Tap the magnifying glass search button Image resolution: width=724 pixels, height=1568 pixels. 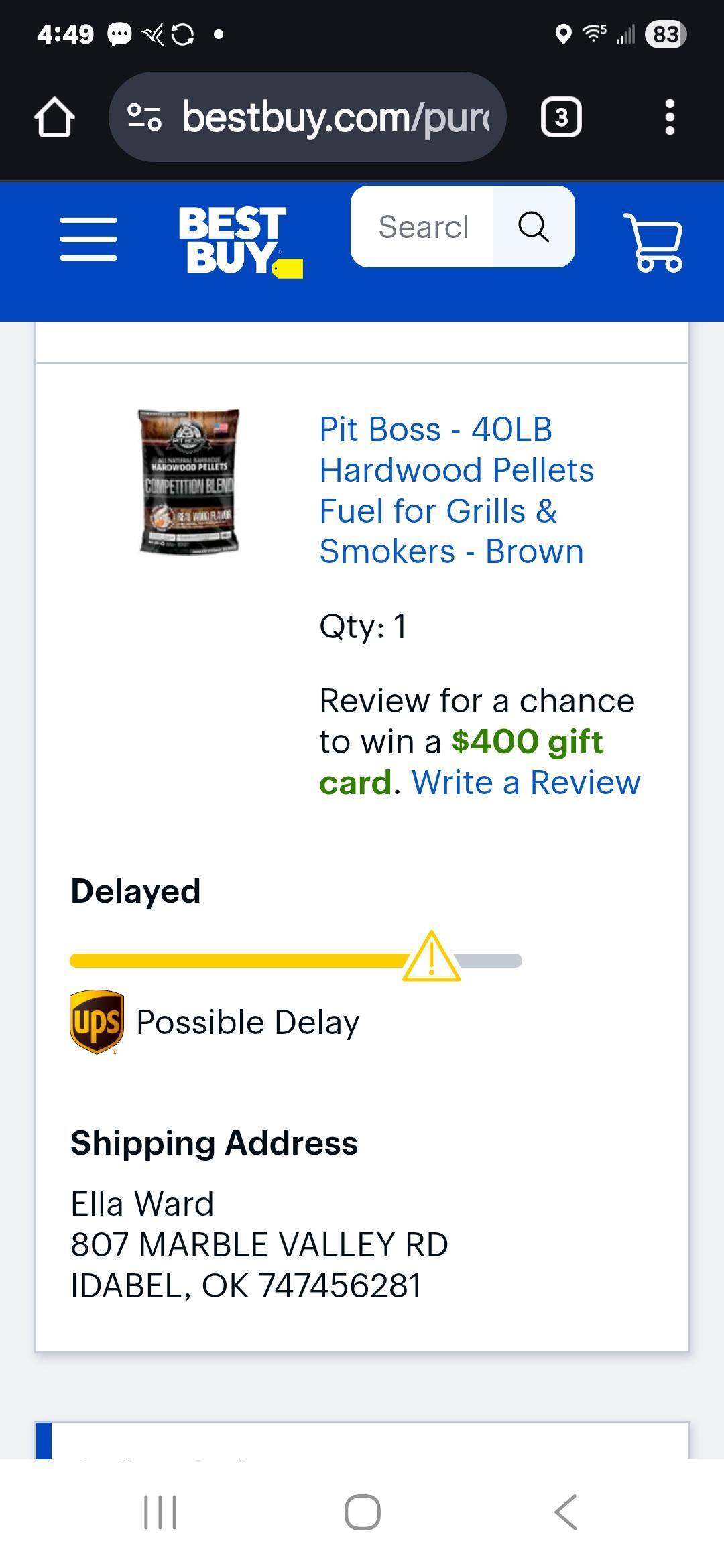(534, 227)
